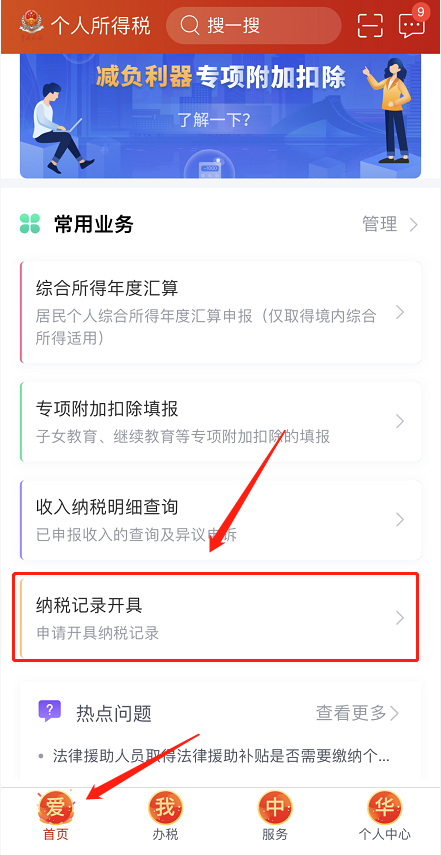441x855 pixels.
Task: Switch to the 服务 tab
Action: 275,816
